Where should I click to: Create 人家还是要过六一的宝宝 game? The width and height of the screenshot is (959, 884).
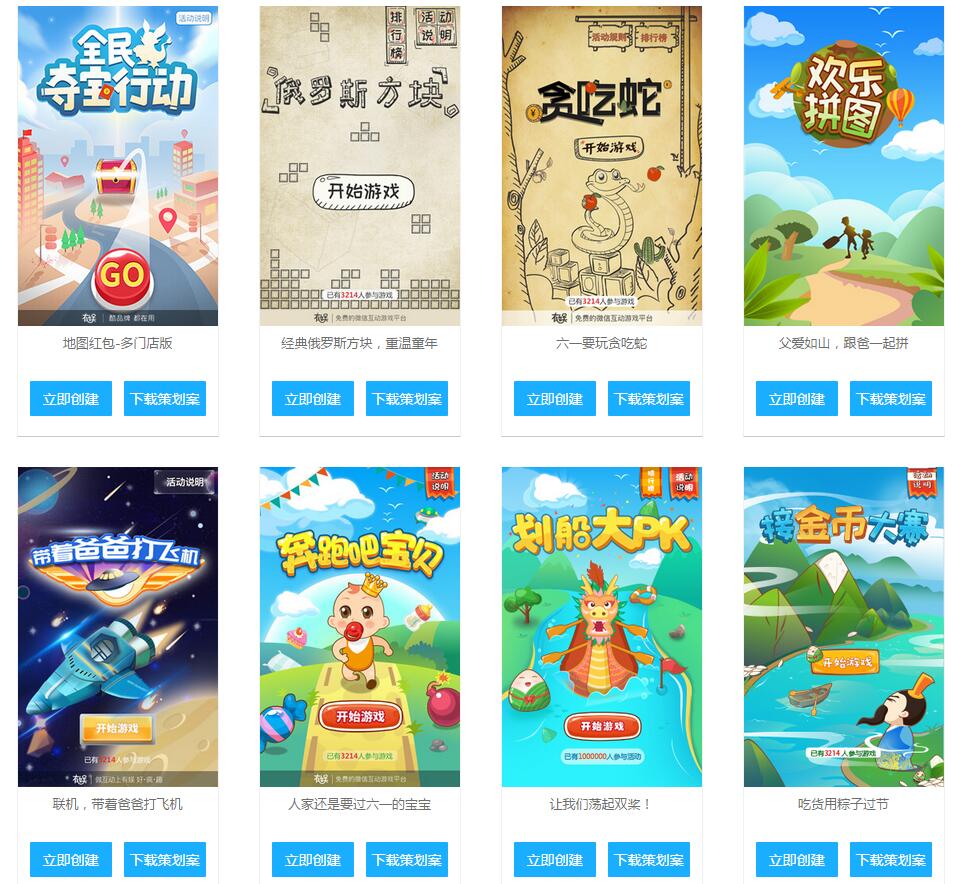(312, 859)
